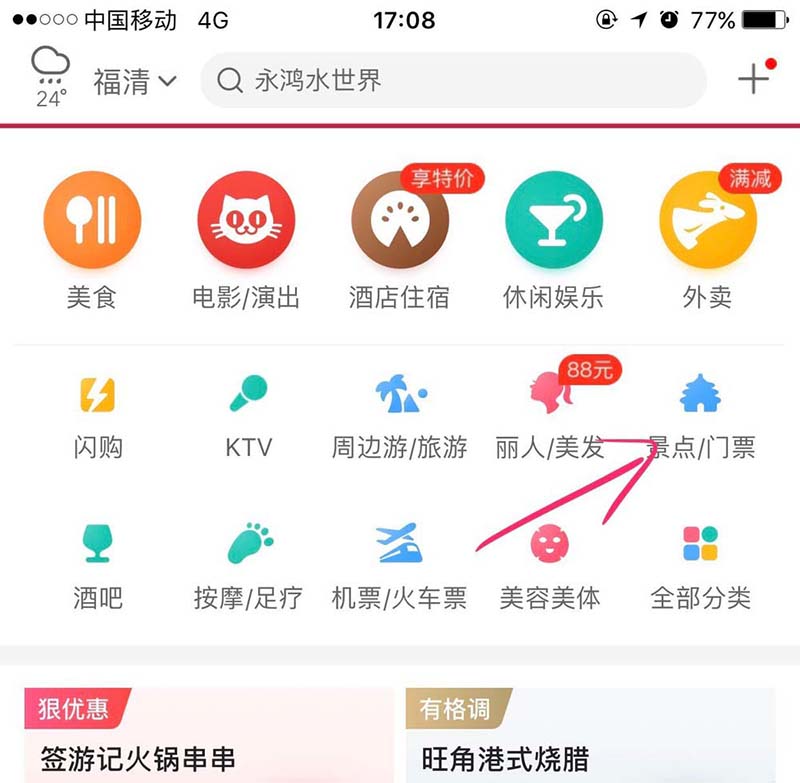Check the weather icon showing 24°
This screenshot has width=800, height=783.
[x=50, y=77]
